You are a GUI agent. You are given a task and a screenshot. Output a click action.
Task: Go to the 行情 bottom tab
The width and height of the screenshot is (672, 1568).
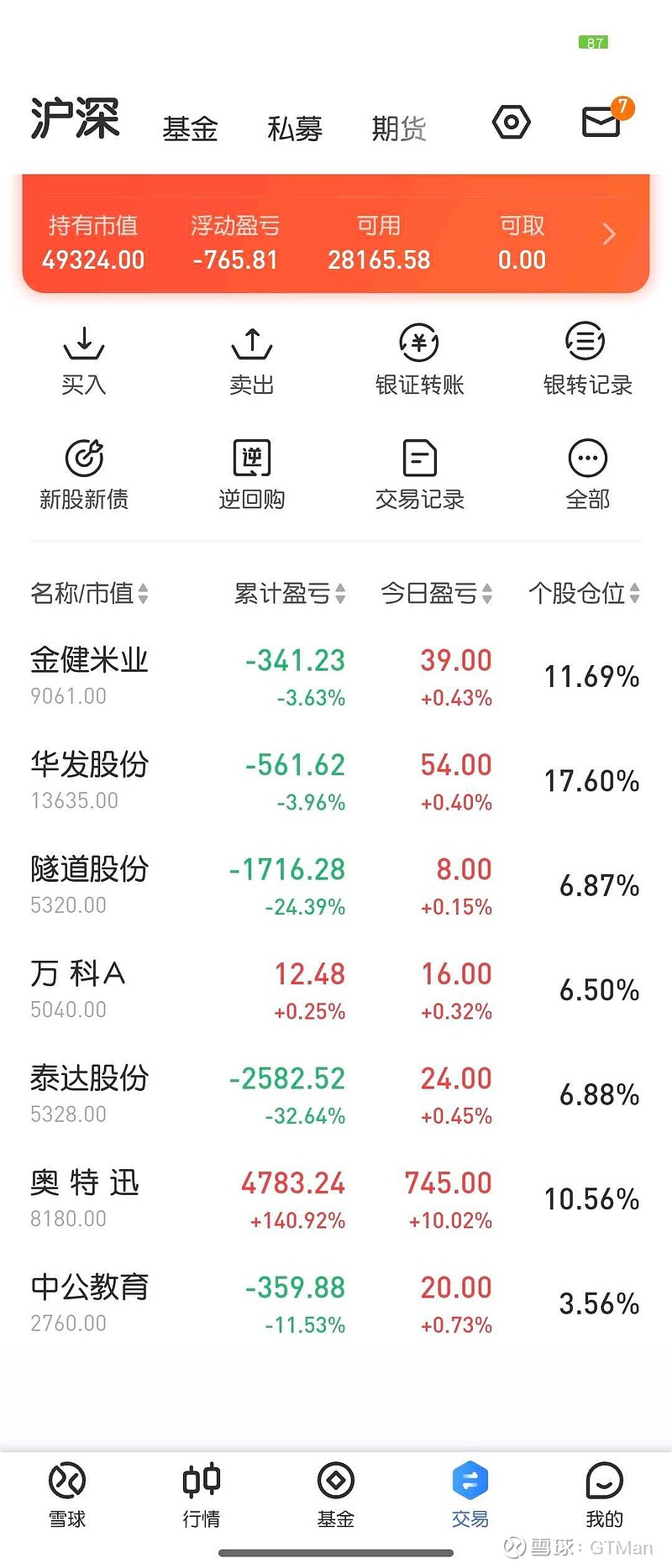(202, 1496)
